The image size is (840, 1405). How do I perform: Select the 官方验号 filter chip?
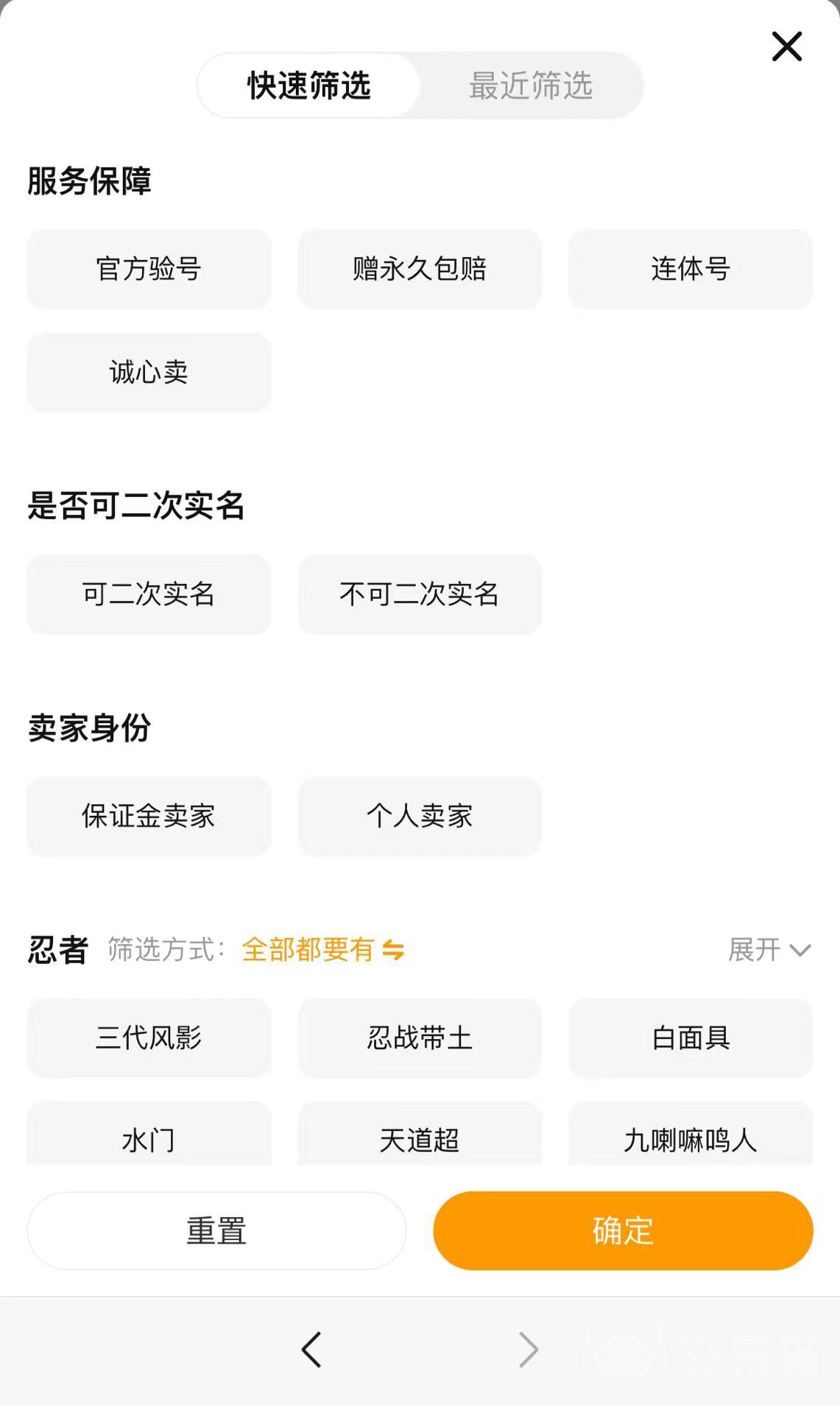click(149, 269)
